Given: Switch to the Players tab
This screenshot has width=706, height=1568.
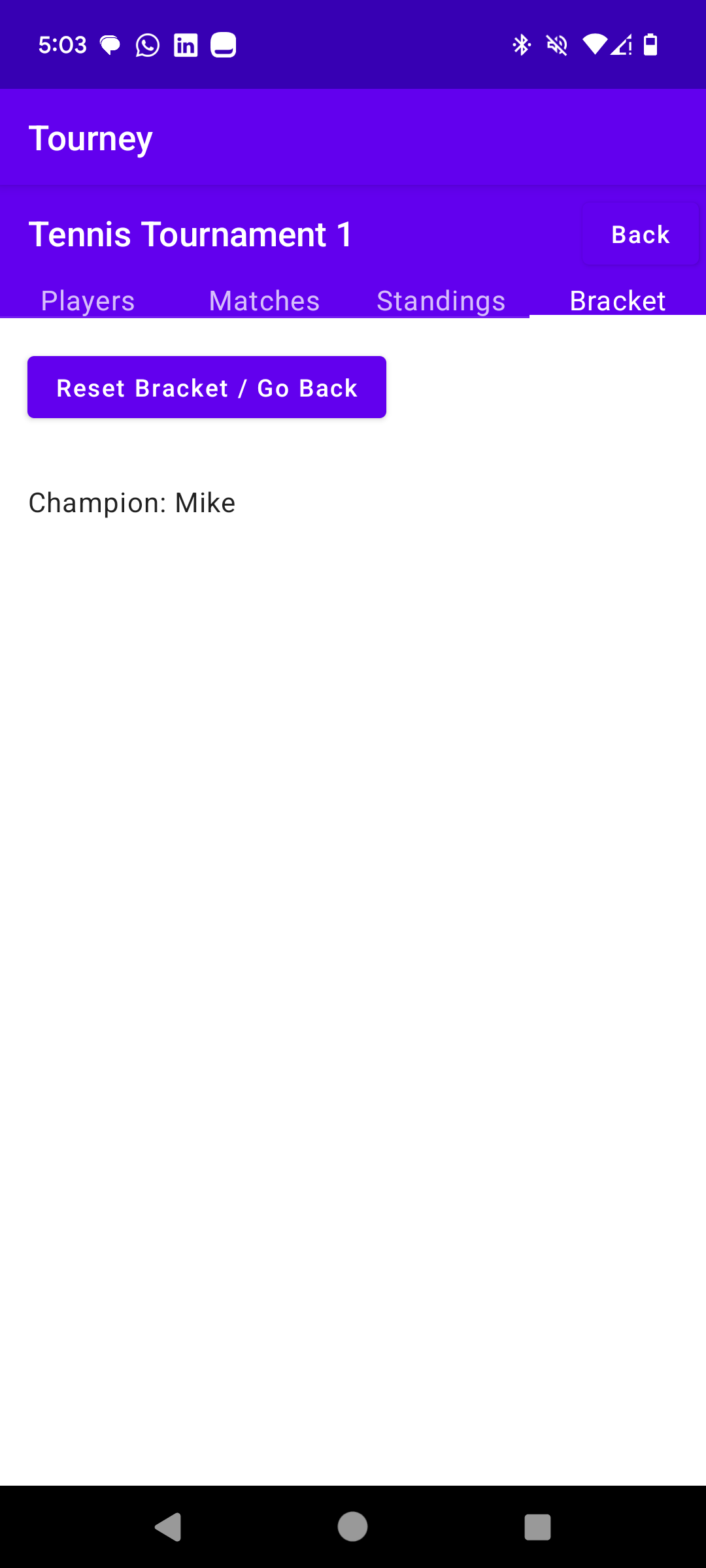Looking at the screenshot, I should [88, 301].
